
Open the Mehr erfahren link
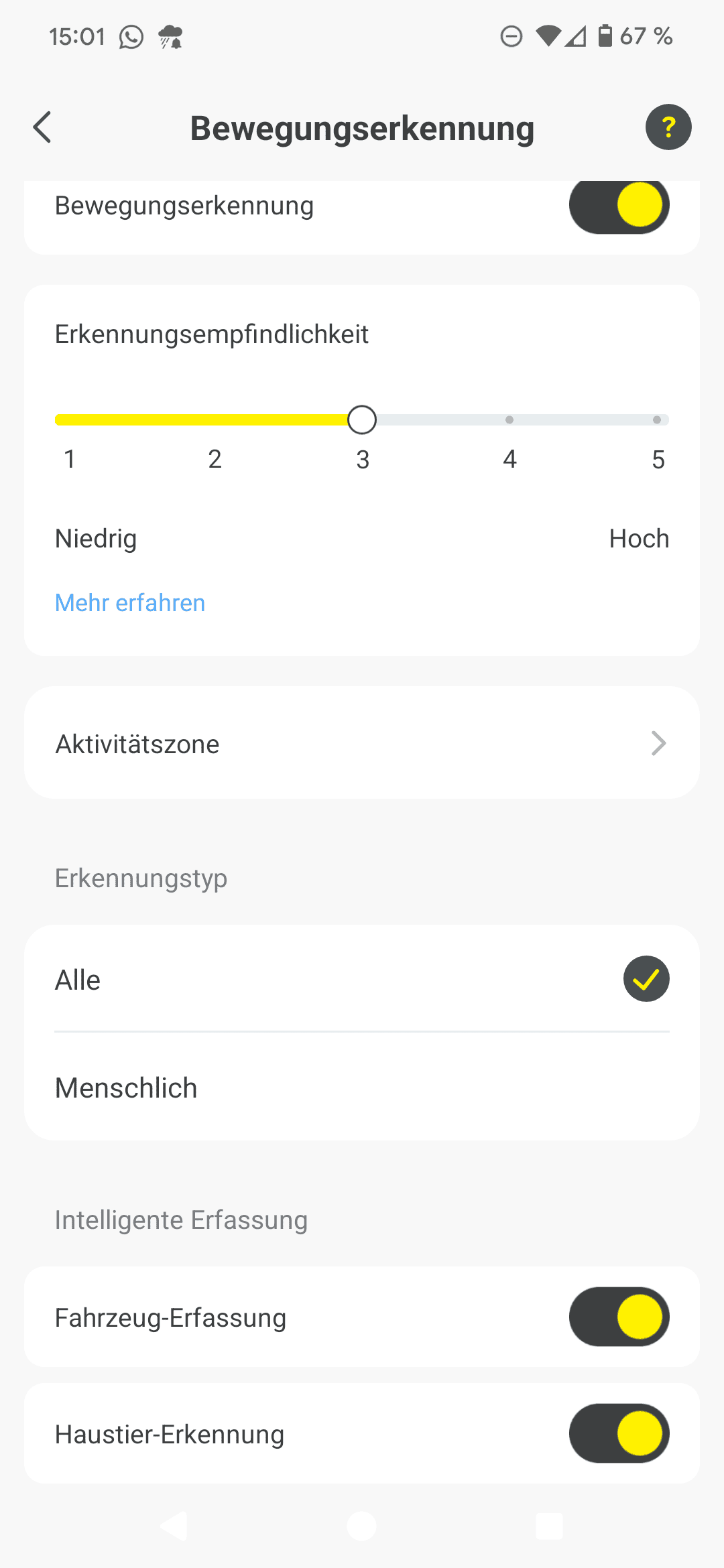click(130, 603)
